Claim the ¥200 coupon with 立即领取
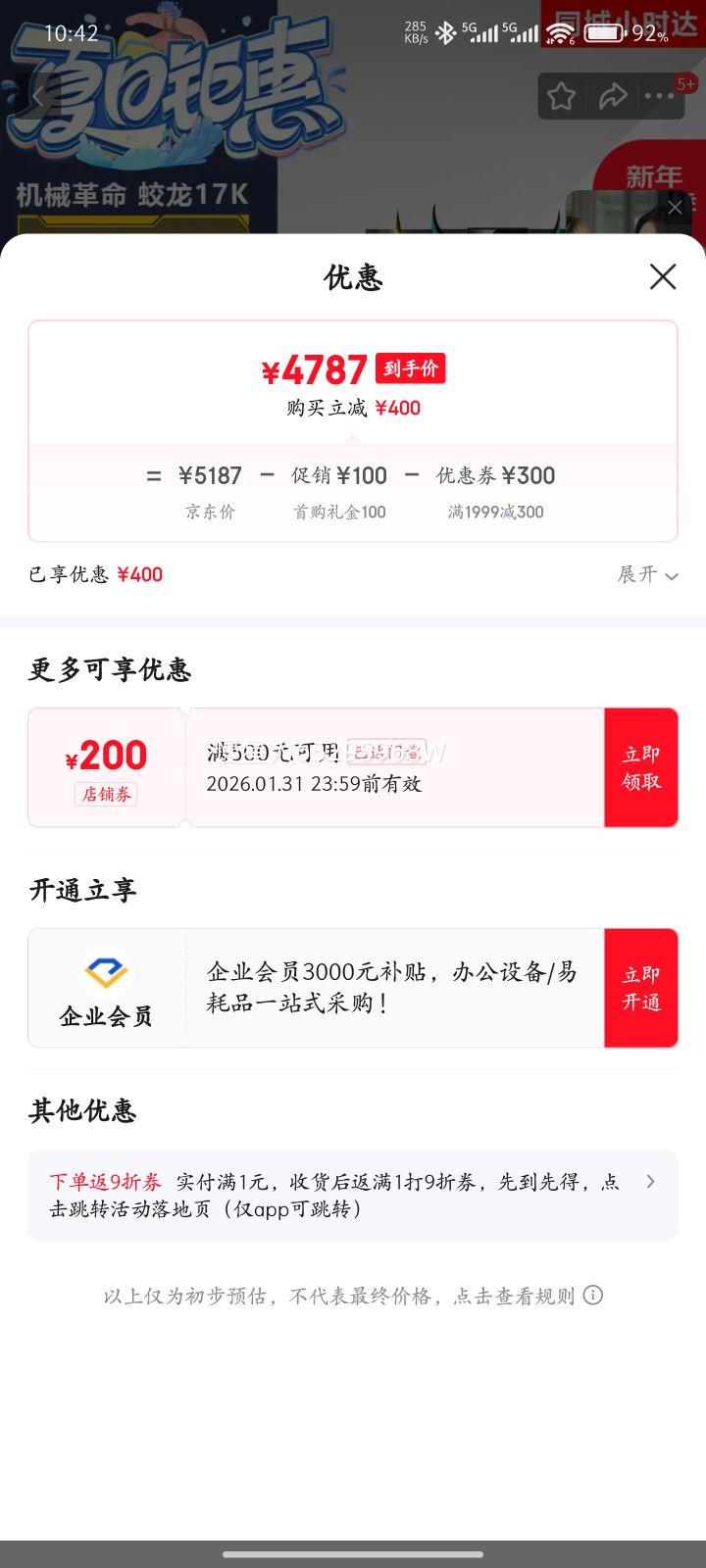This screenshot has width=706, height=1568. [640, 767]
